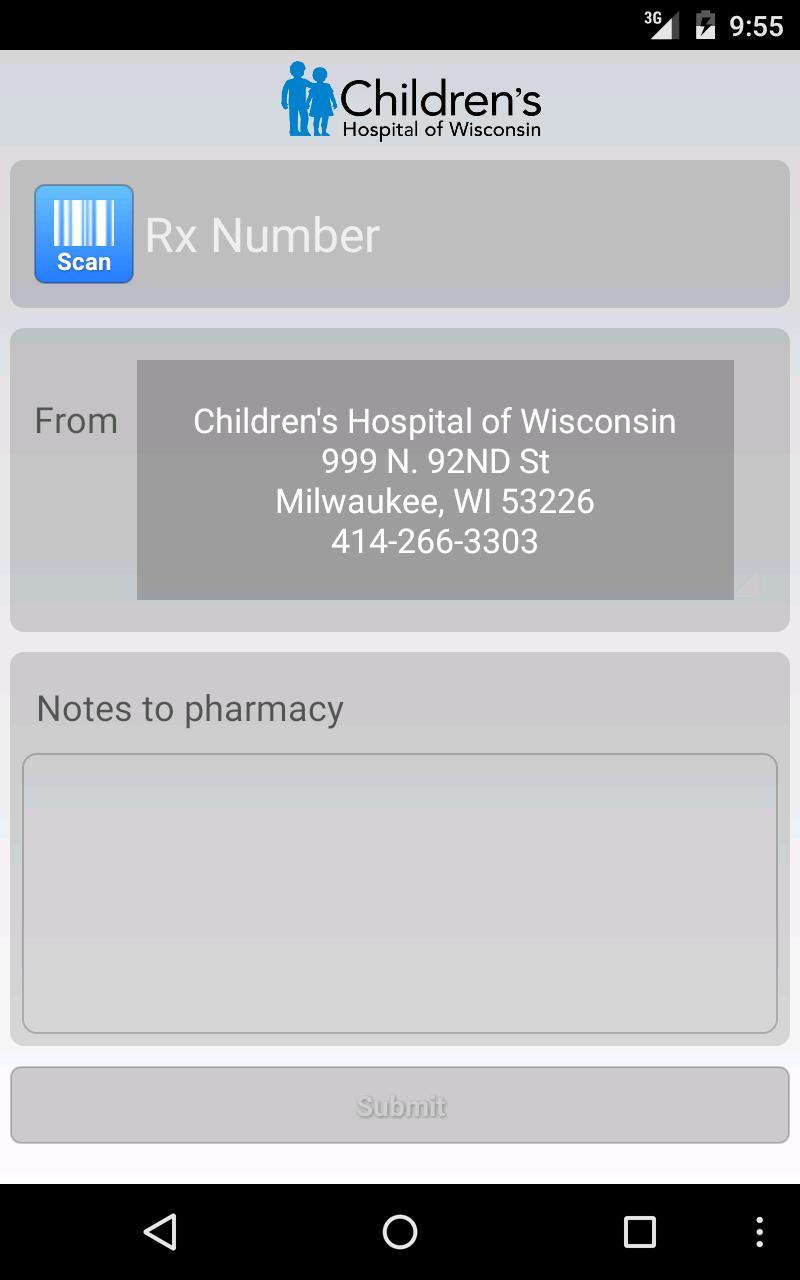Tap the charging battery status icon
800x1280 pixels.
[x=706, y=26]
